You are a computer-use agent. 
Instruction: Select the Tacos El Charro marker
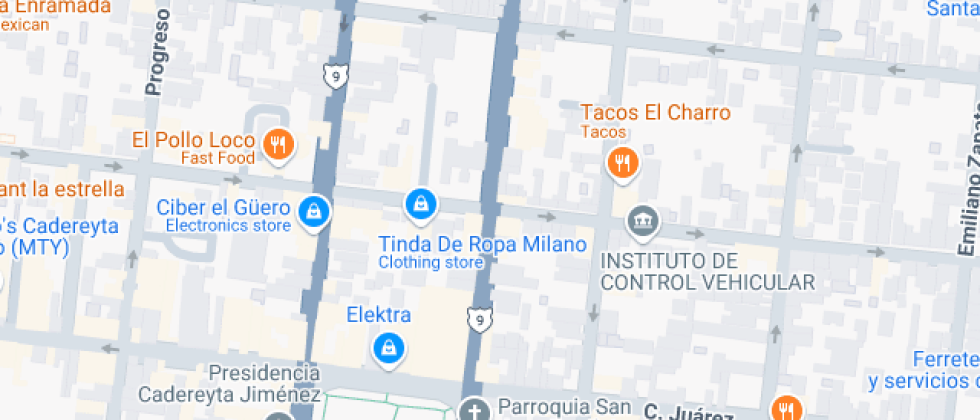click(x=623, y=162)
